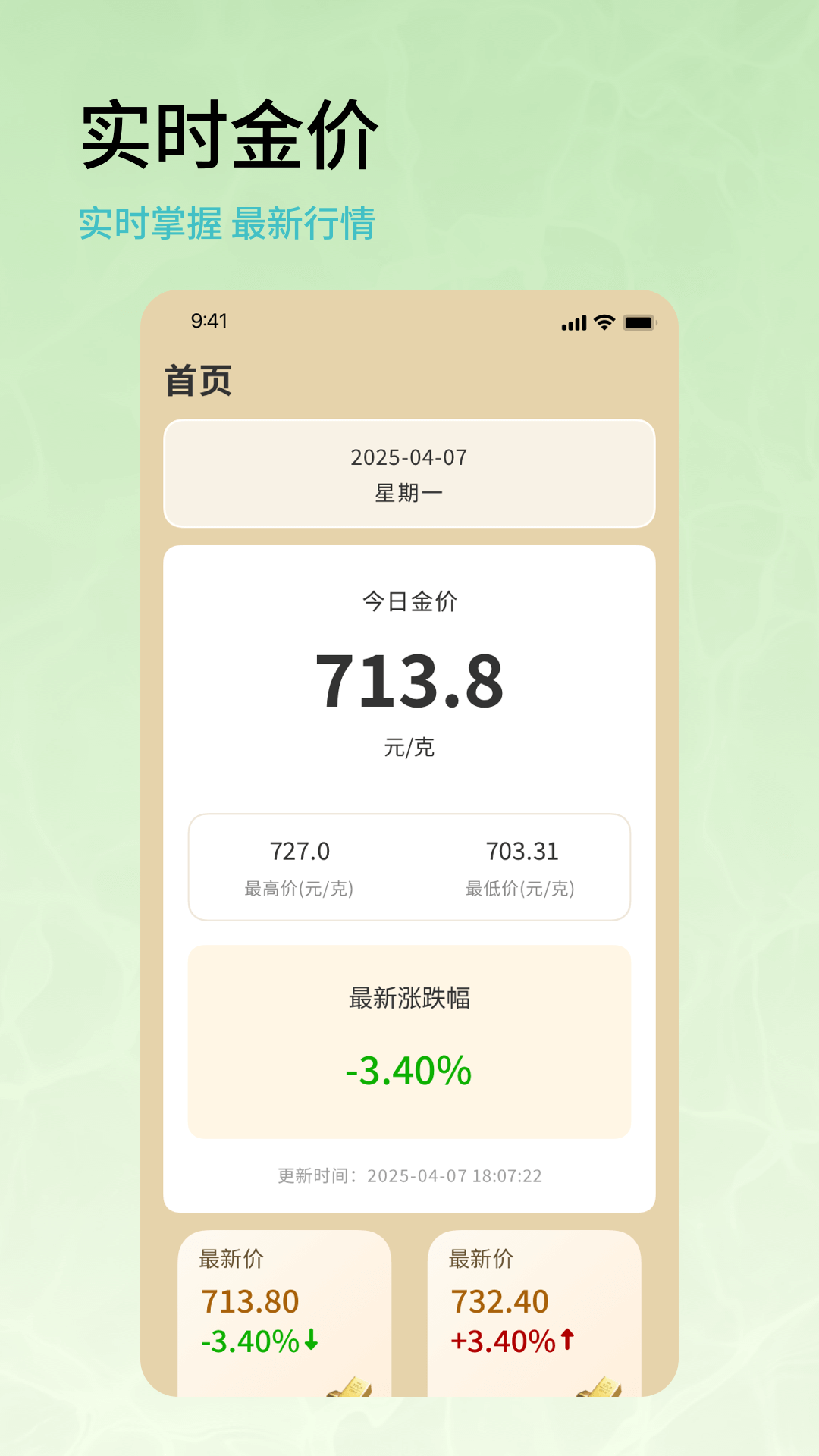Tap the cellular signal bars icon
819x1456 pixels.
pos(574,322)
